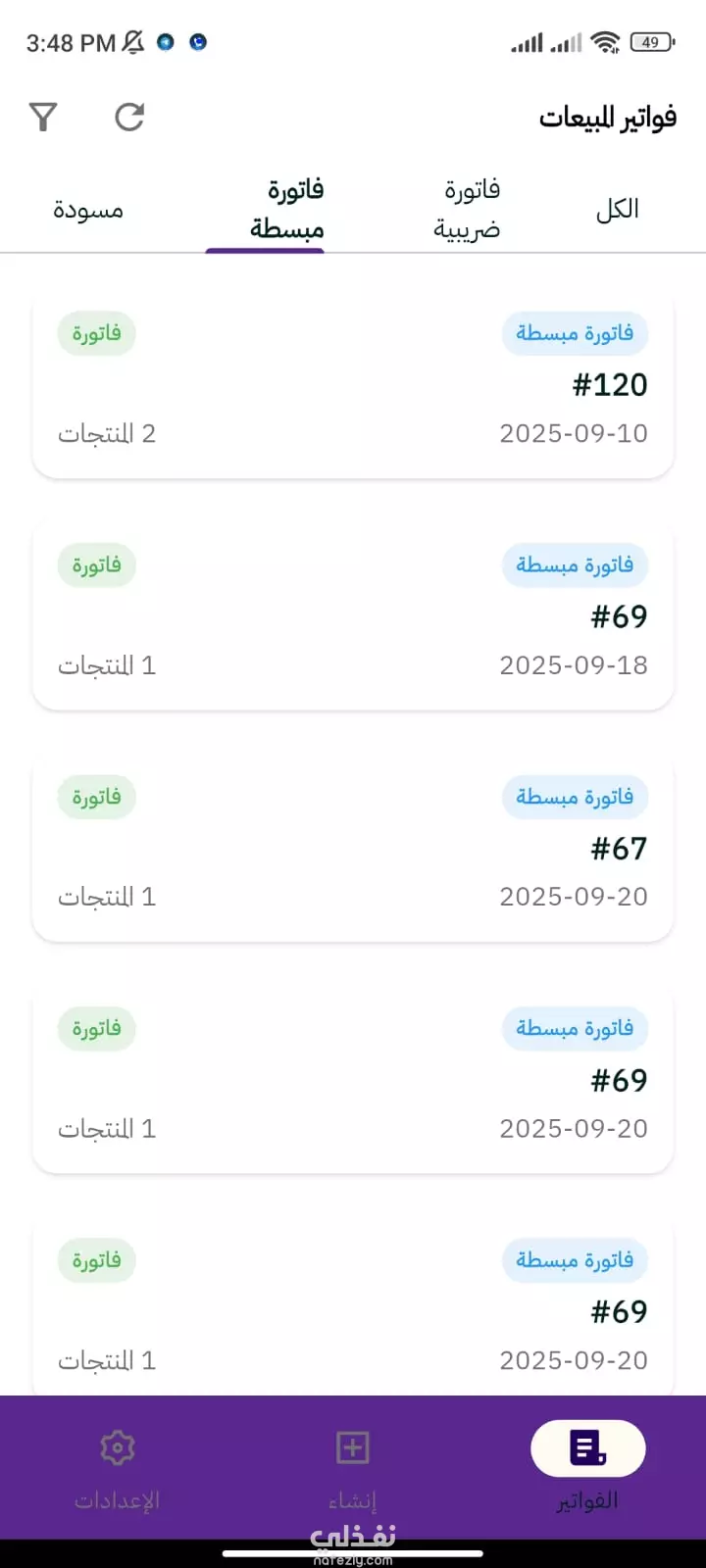Open invoice #120 dated 2025-09-10
The image size is (706, 1568).
(x=353, y=384)
